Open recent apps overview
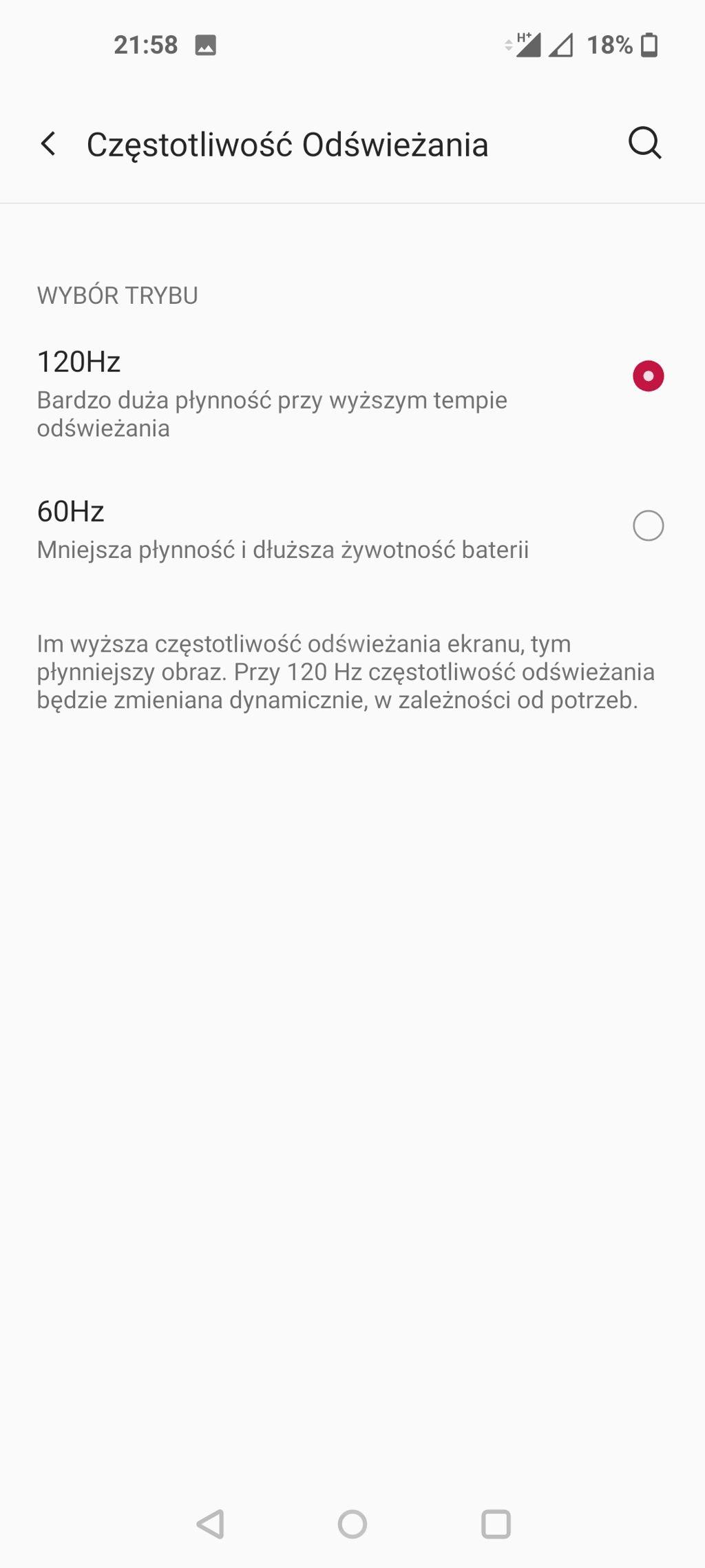The width and height of the screenshot is (705, 1568). tap(496, 1524)
